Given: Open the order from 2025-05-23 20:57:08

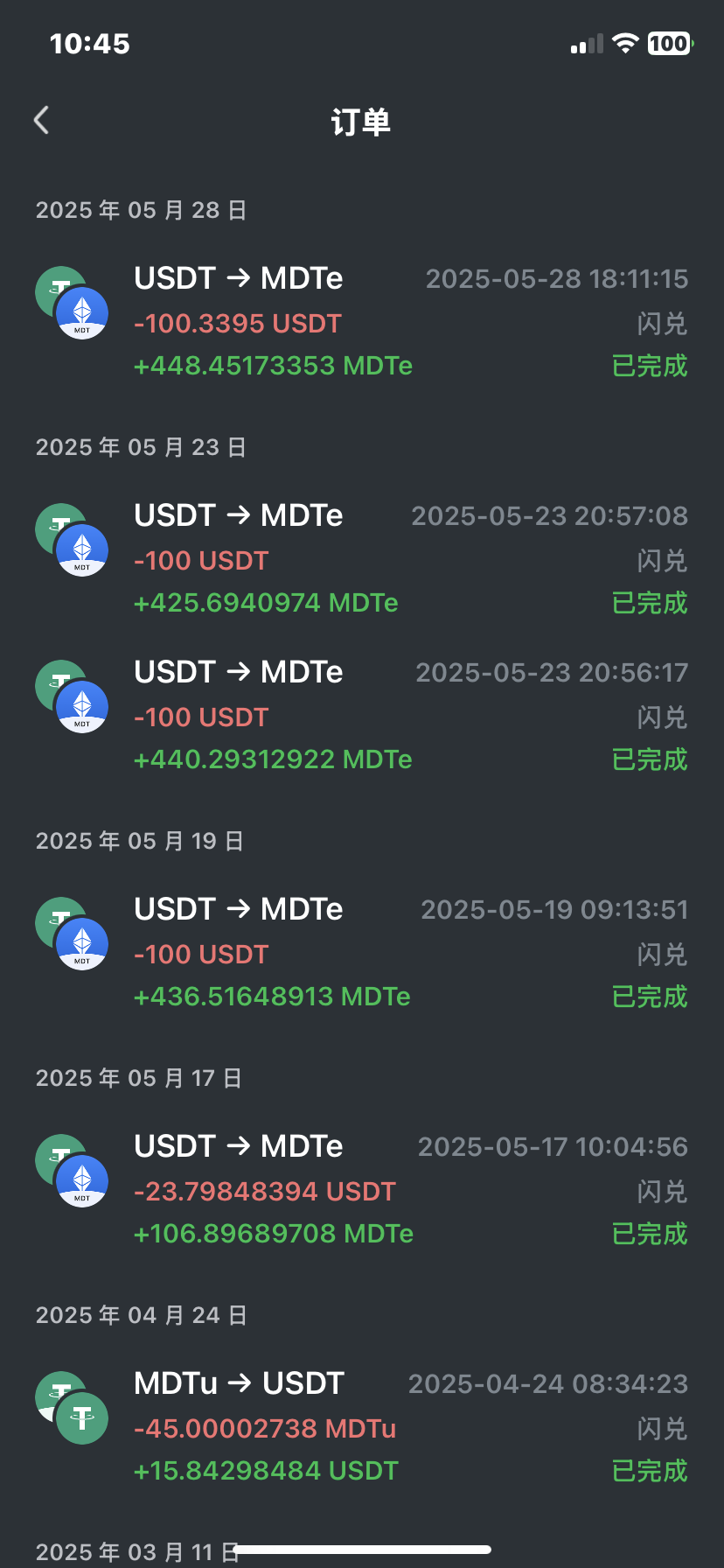Looking at the screenshot, I should (x=362, y=559).
